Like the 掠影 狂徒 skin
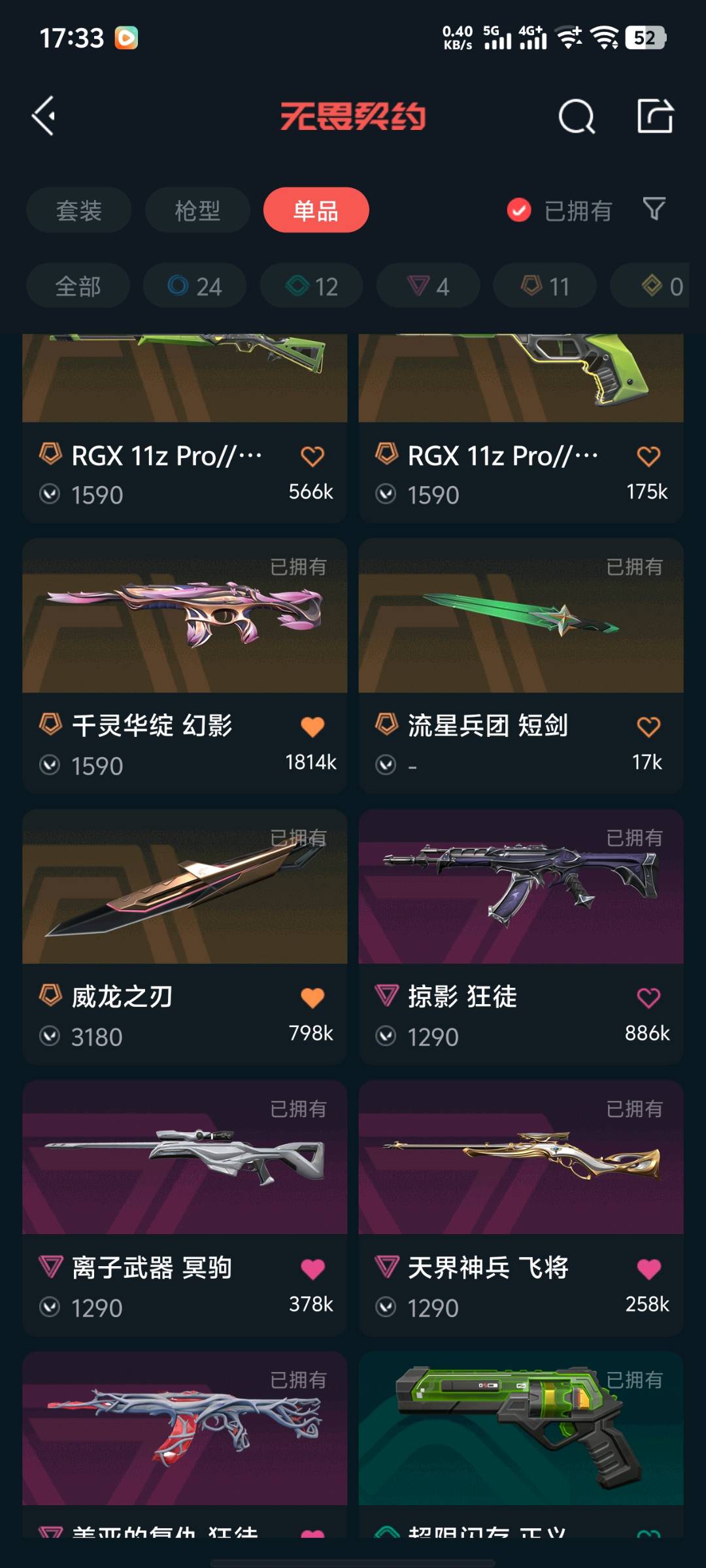706x1568 pixels. tap(648, 998)
